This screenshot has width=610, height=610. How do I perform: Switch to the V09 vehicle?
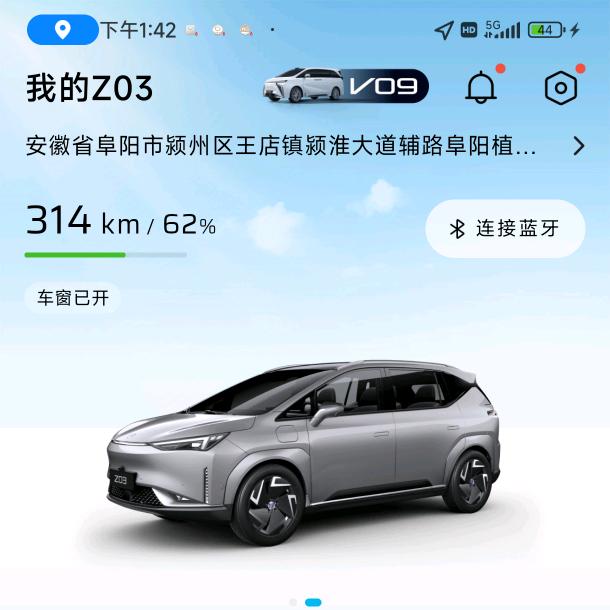[x=345, y=87]
